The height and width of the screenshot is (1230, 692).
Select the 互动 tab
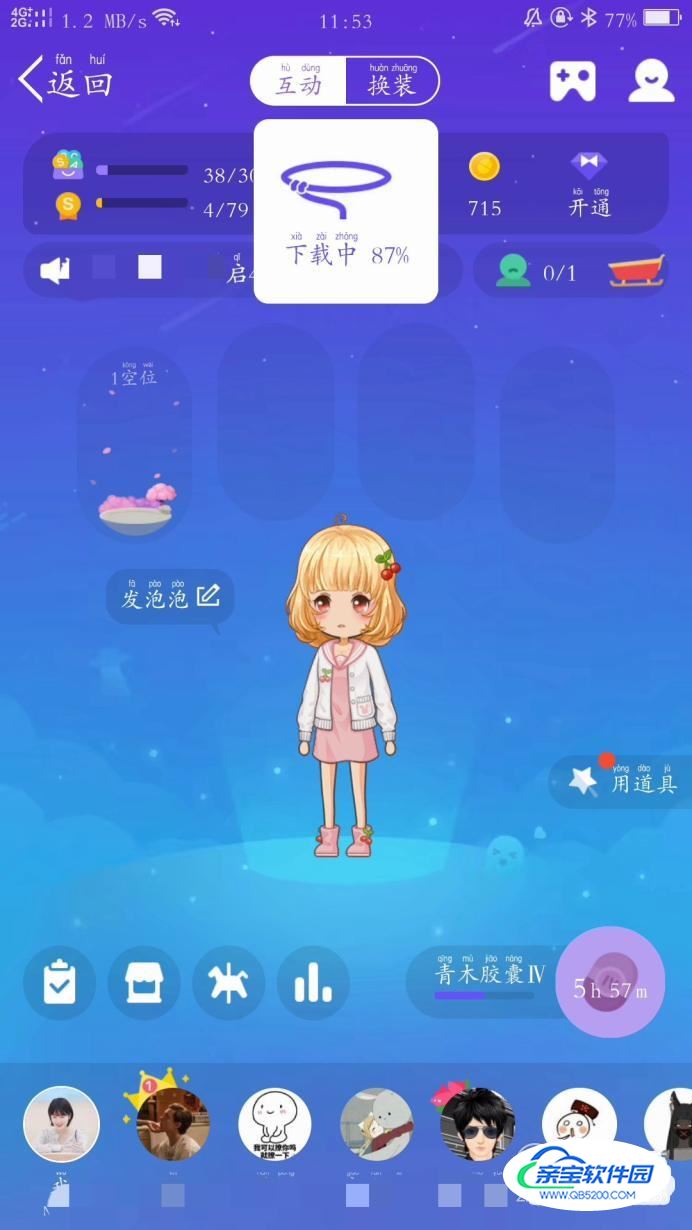[298, 82]
